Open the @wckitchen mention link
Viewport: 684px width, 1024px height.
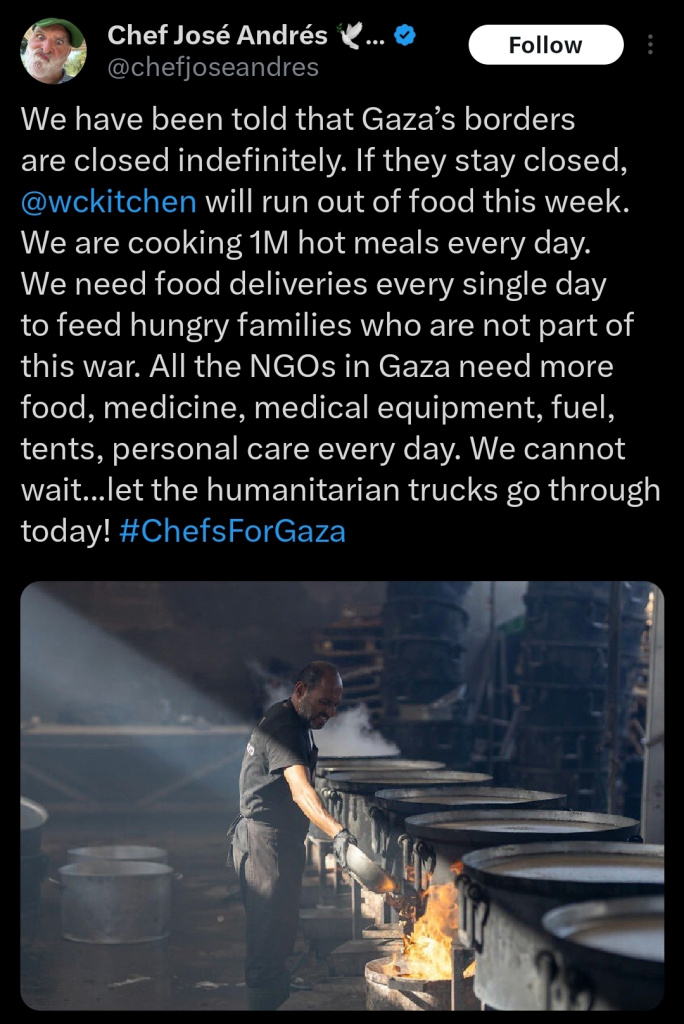point(109,201)
